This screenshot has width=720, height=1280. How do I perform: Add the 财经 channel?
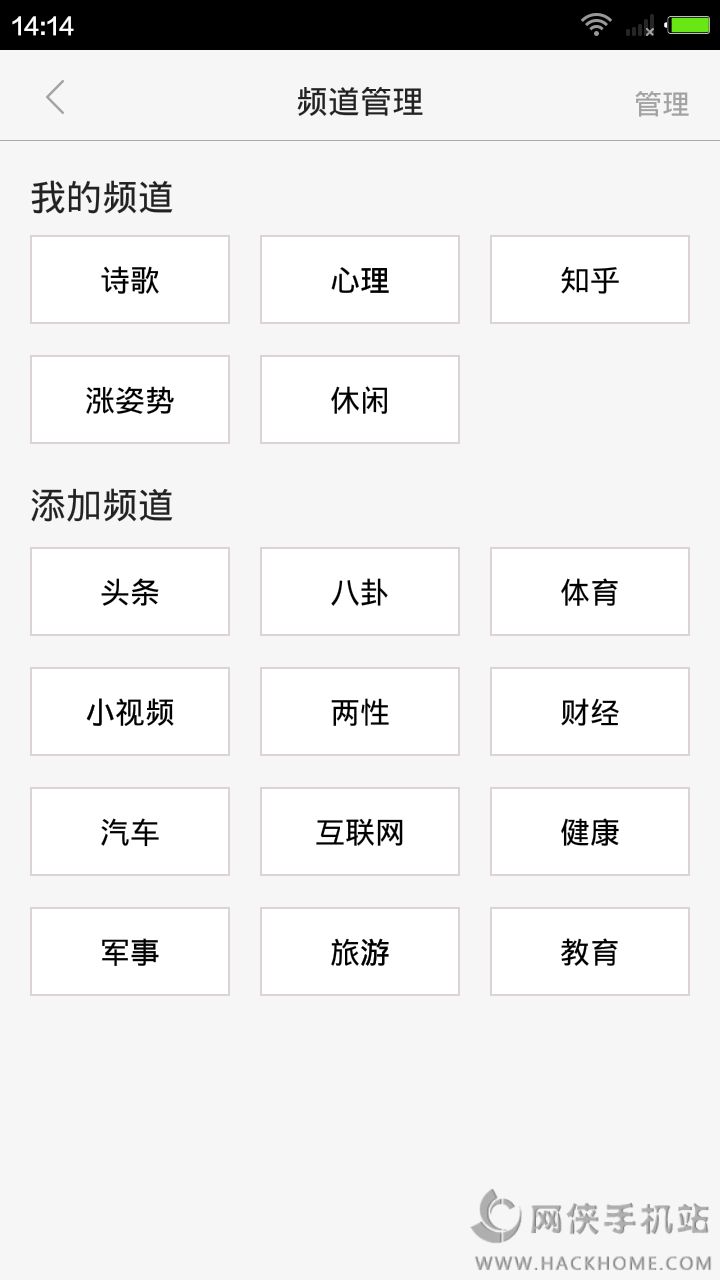(x=590, y=712)
